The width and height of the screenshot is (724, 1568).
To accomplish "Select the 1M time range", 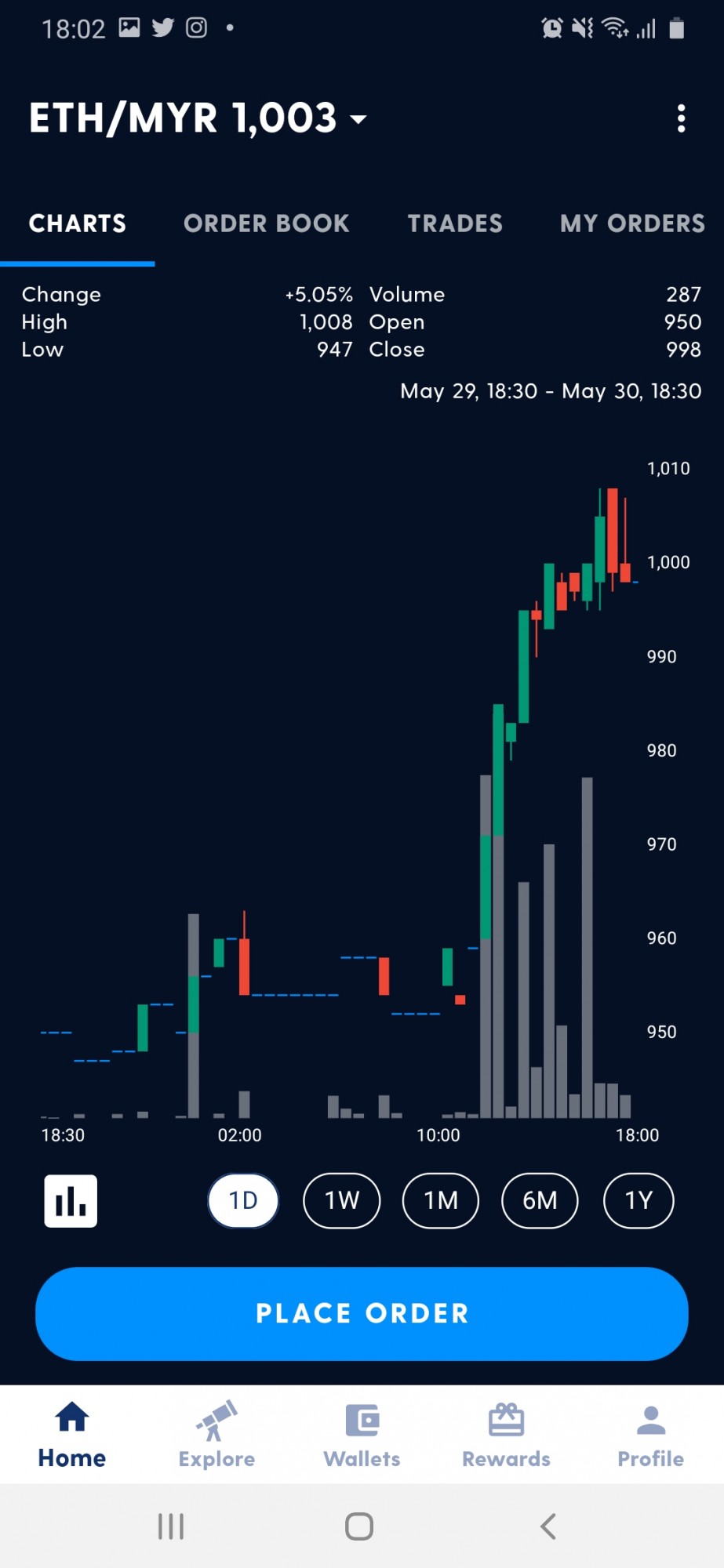I will (441, 1200).
